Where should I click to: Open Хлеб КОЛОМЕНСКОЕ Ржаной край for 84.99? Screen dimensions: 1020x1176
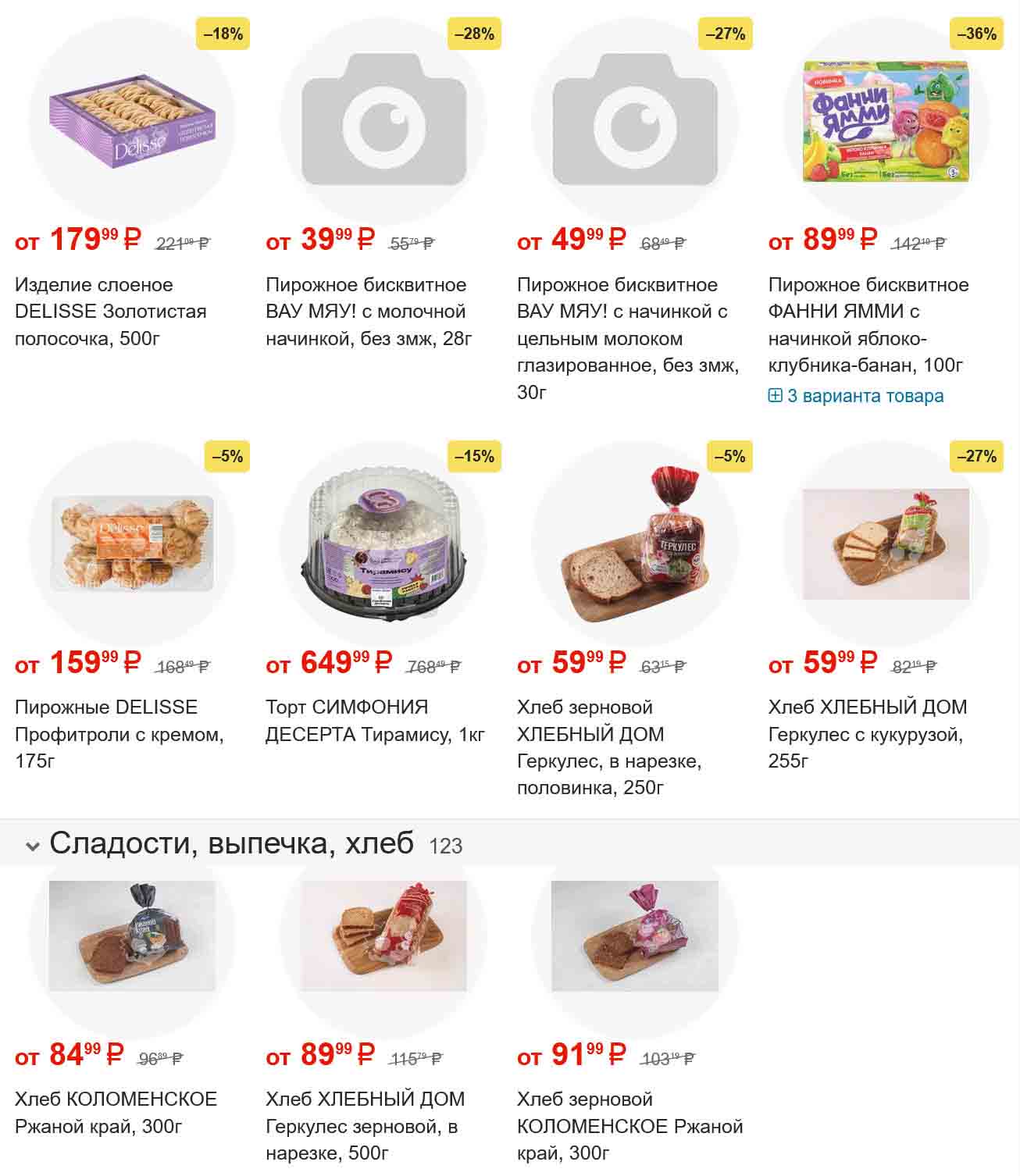(x=116, y=1112)
